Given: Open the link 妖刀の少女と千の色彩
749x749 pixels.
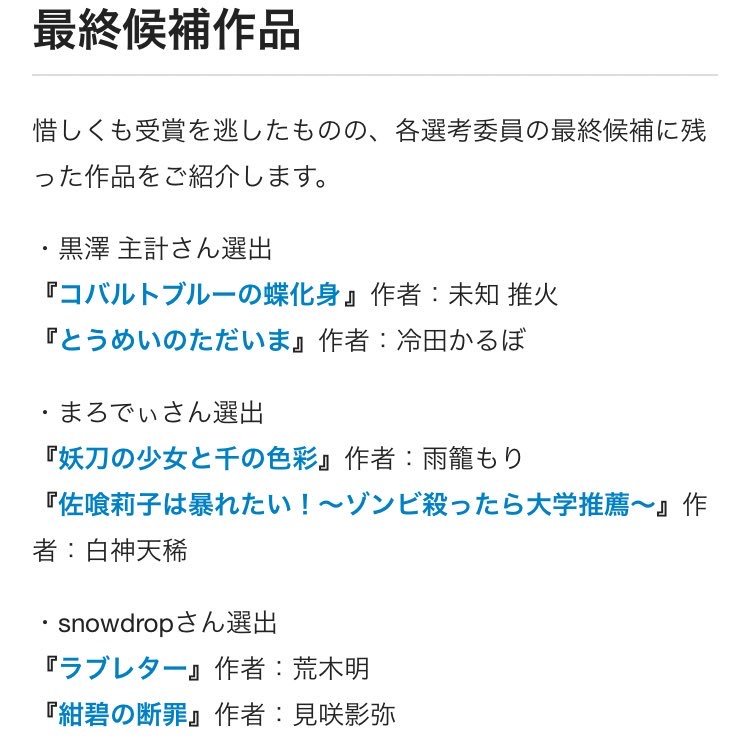Looking at the screenshot, I should click(188, 459).
